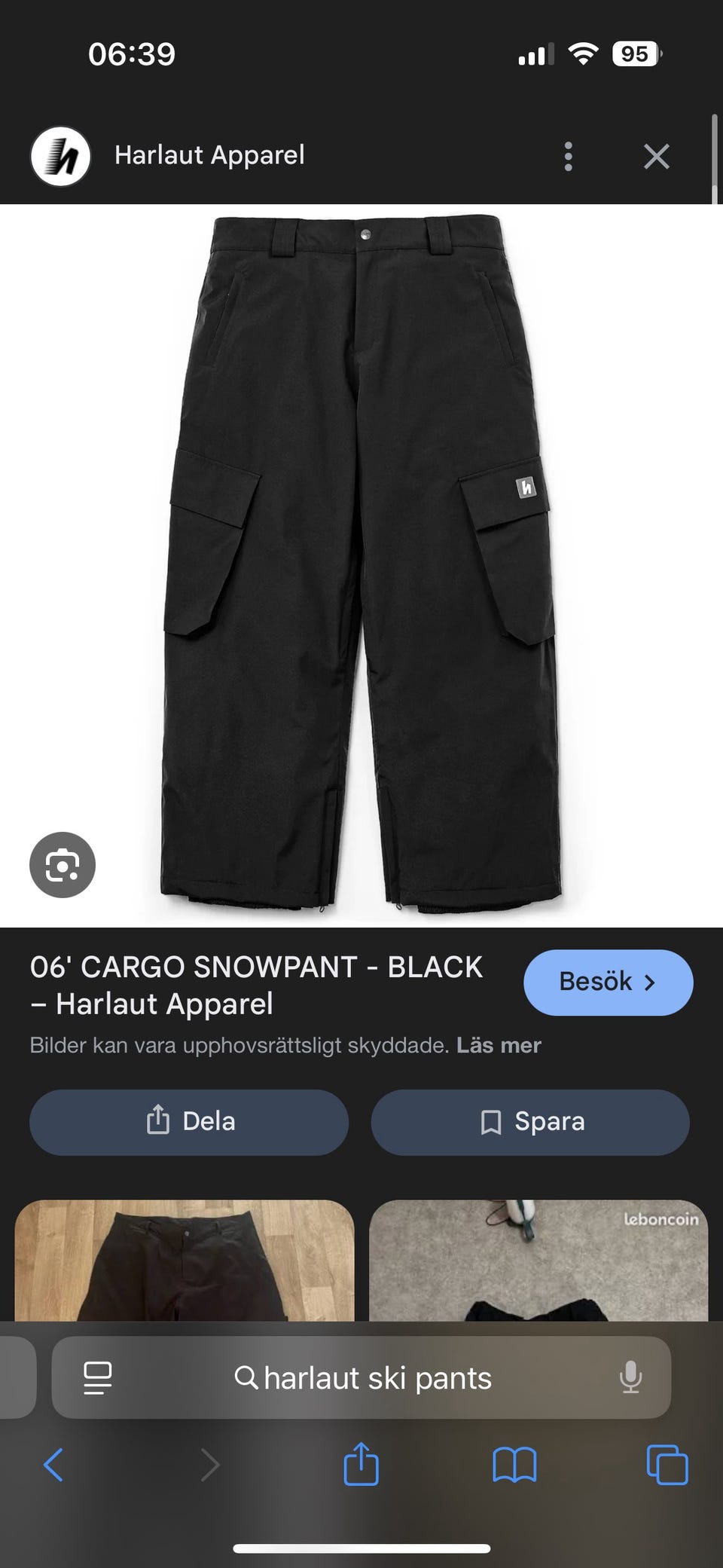
Task: Close the image preview panel
Action: pyautogui.click(x=657, y=157)
